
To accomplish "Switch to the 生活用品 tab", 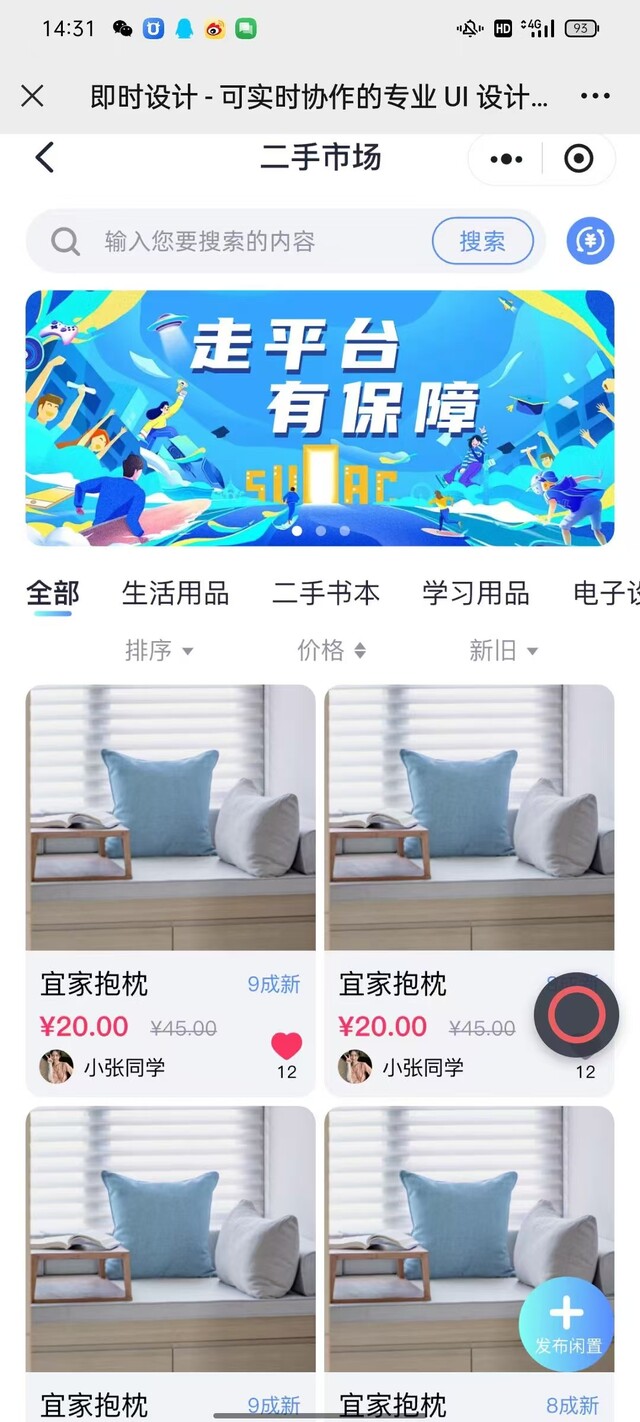I will tap(175, 593).
